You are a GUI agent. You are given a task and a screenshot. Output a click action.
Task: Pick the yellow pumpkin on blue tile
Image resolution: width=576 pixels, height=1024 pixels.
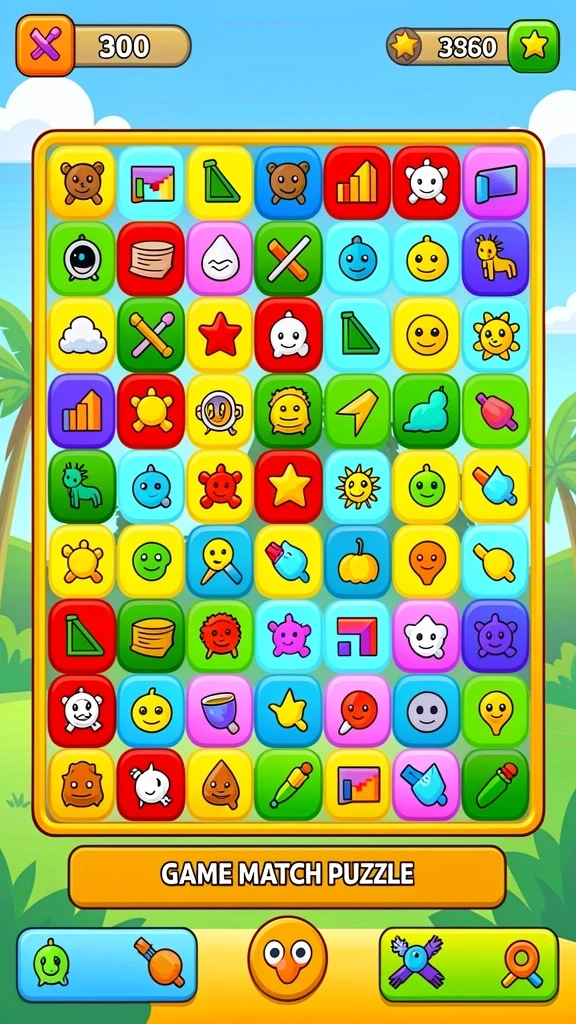(x=357, y=562)
